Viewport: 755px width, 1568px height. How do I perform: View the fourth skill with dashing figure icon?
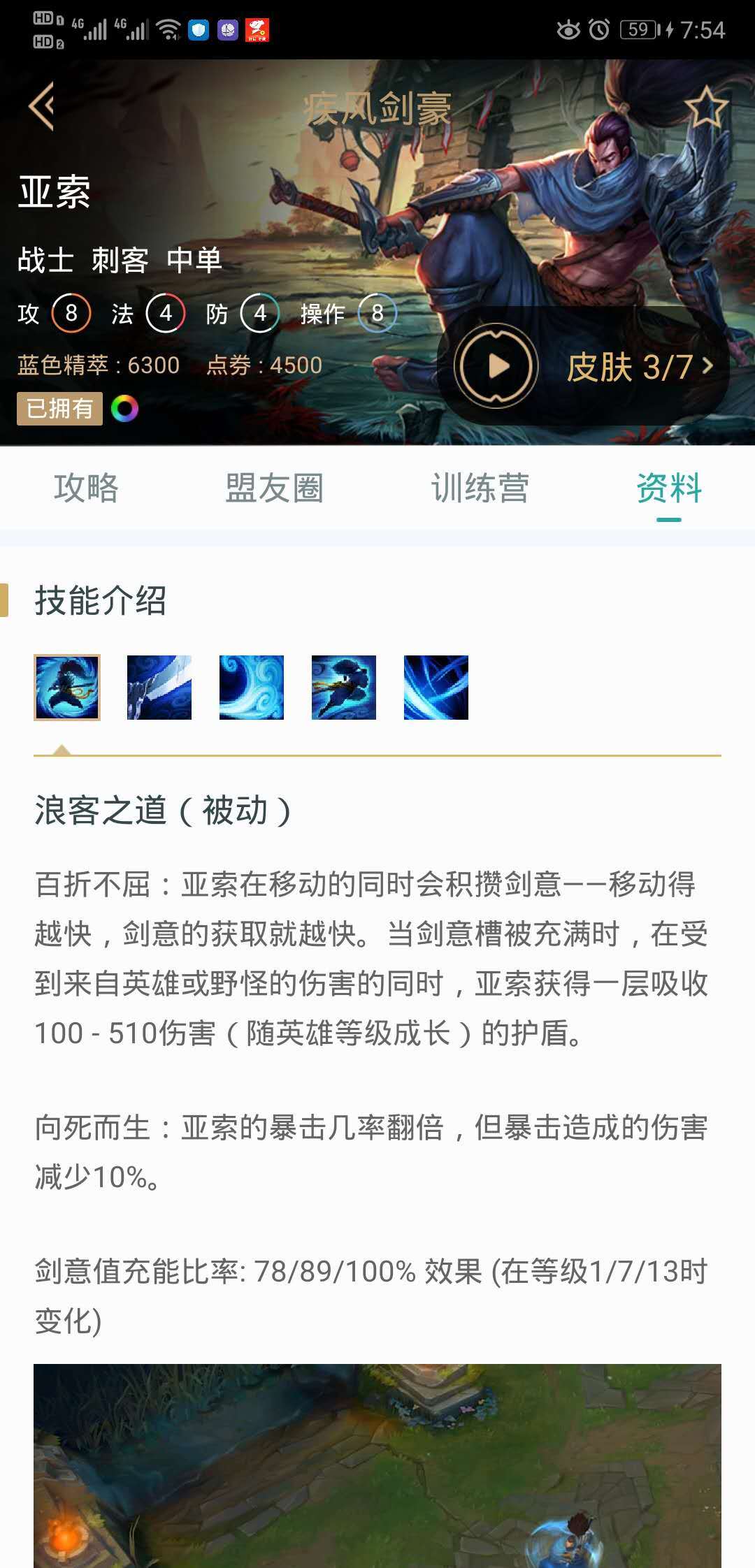(344, 688)
